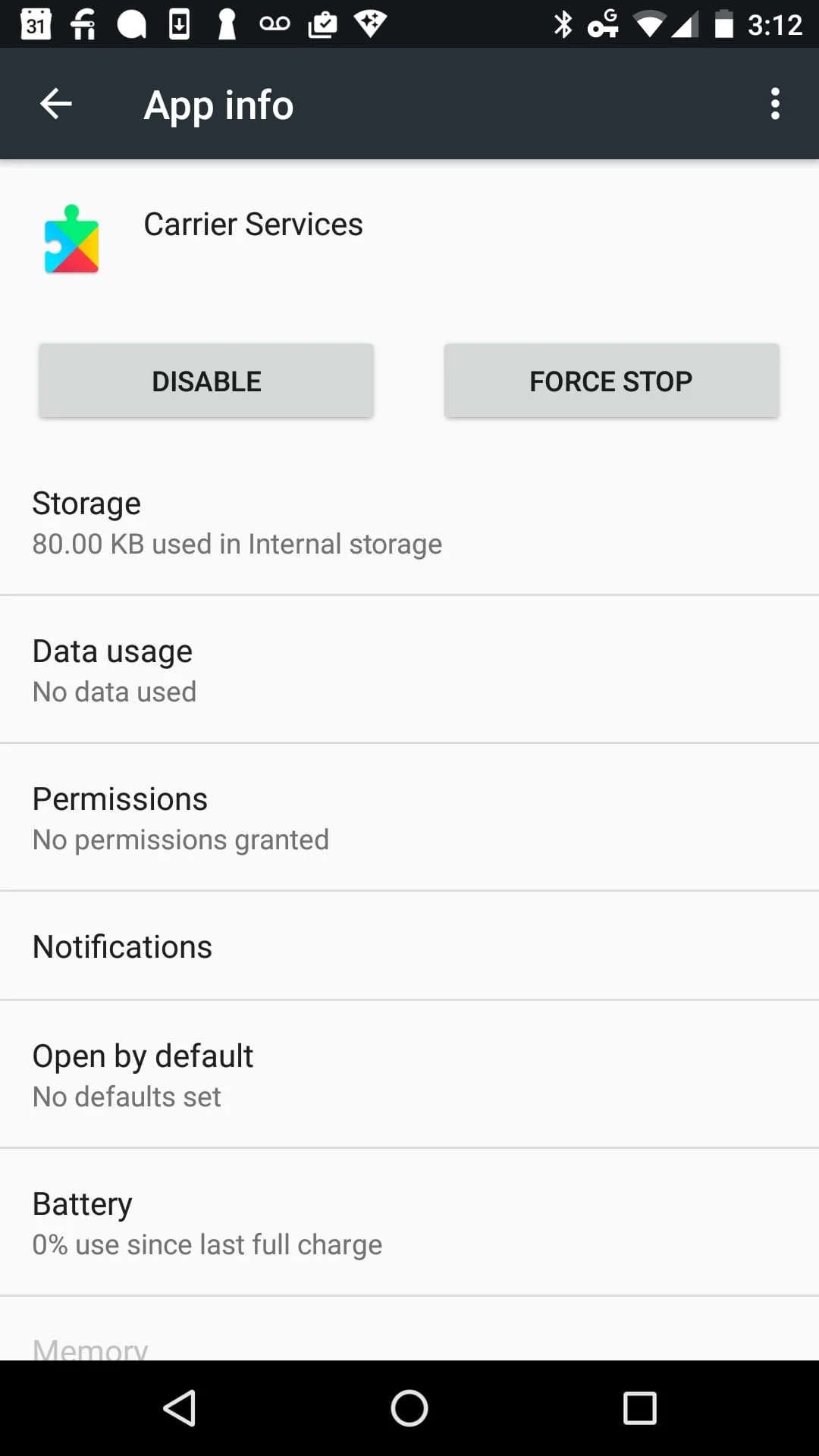Viewport: 819px width, 1456px height.
Task: Open the Permissions section
Action: [409, 817]
